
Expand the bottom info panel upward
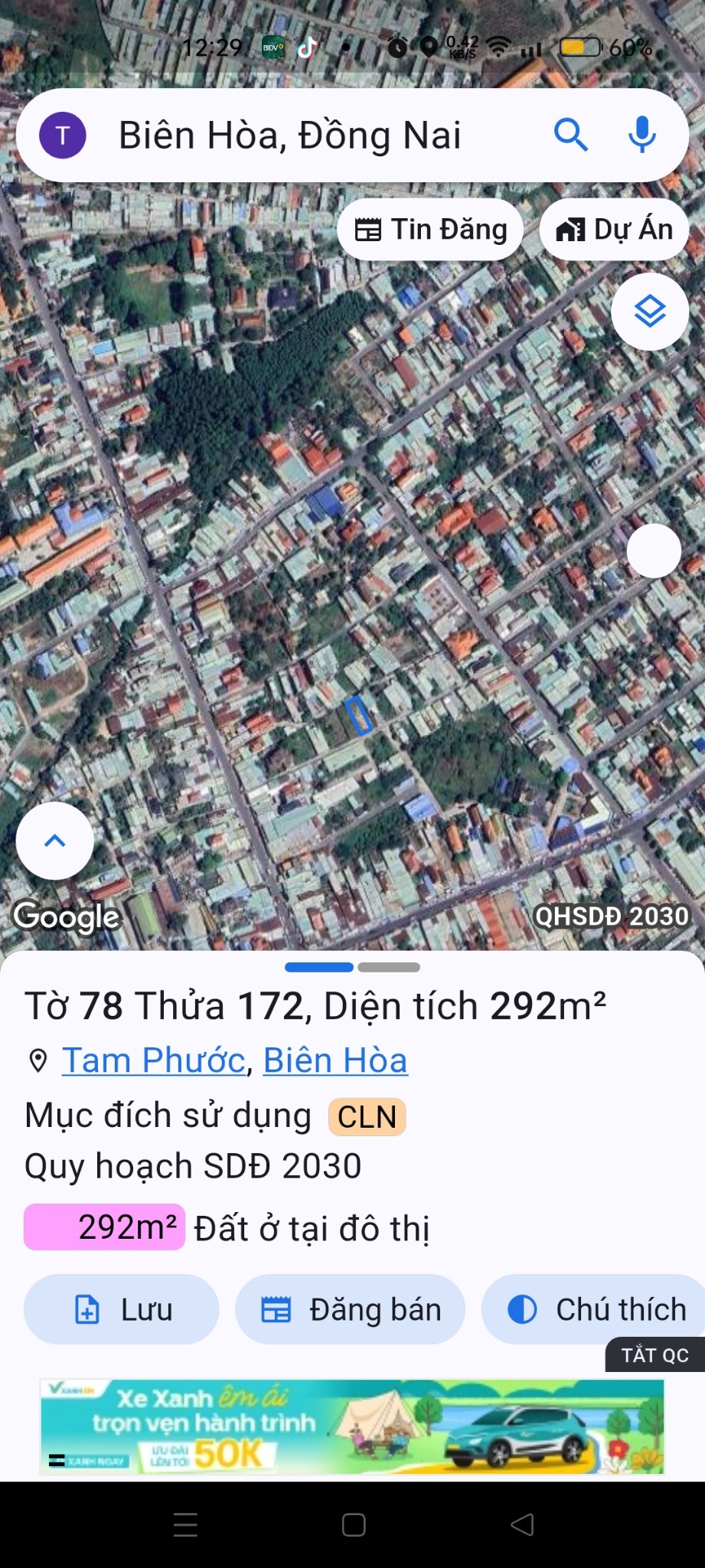(x=54, y=840)
